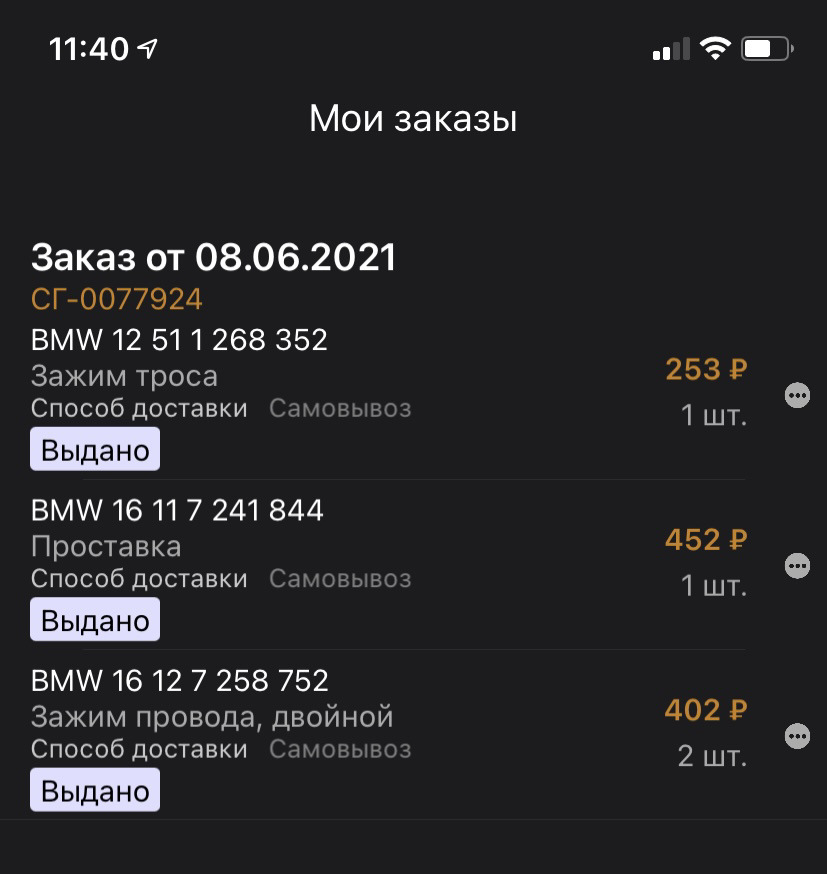Tap the Выдано badge for Зажим провода, двойной
This screenshot has height=874, width=827.
[94, 790]
